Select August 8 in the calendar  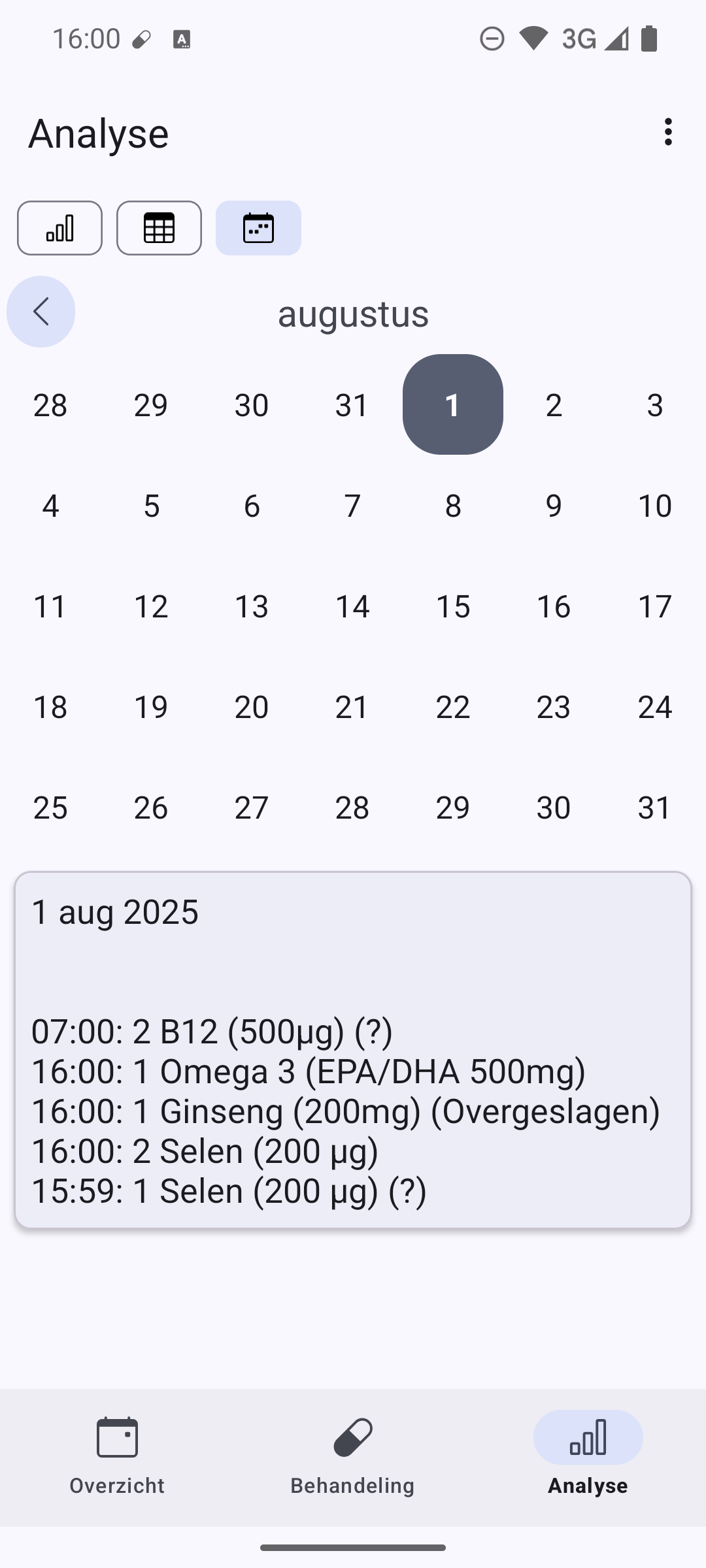(x=453, y=506)
